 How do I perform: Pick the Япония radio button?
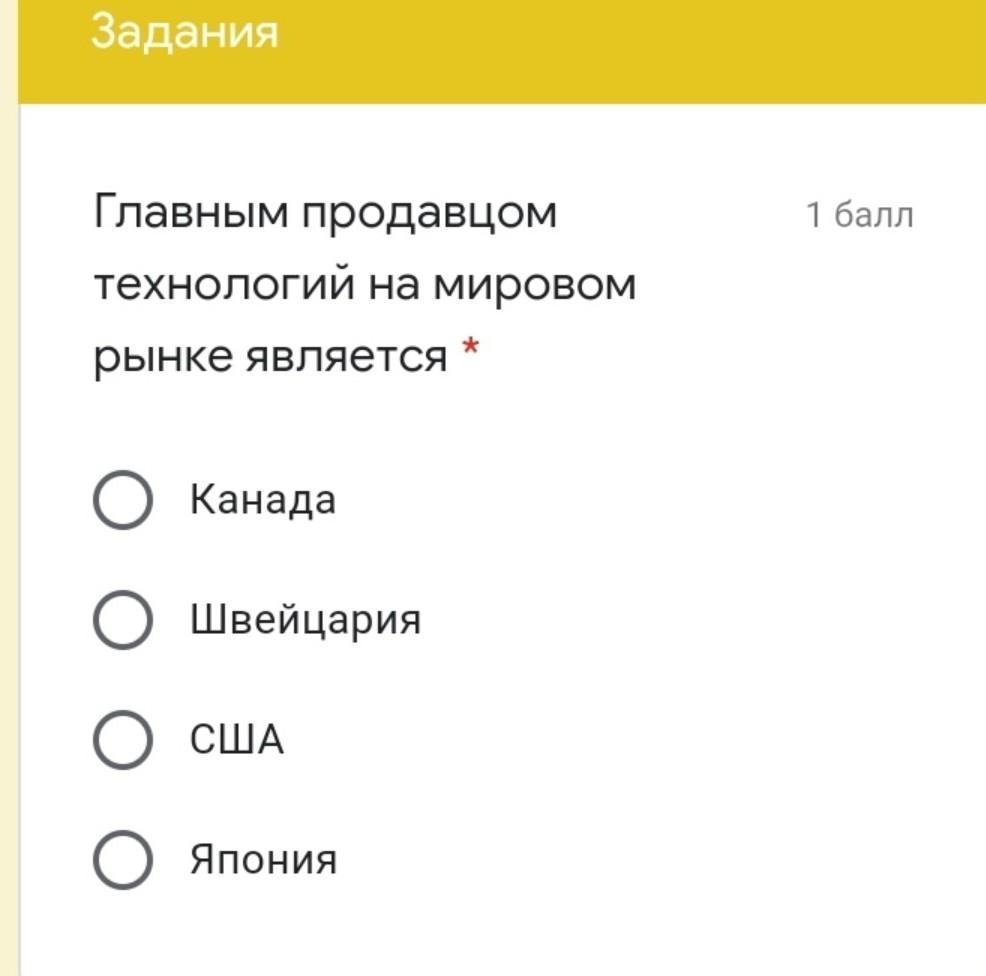(123, 860)
